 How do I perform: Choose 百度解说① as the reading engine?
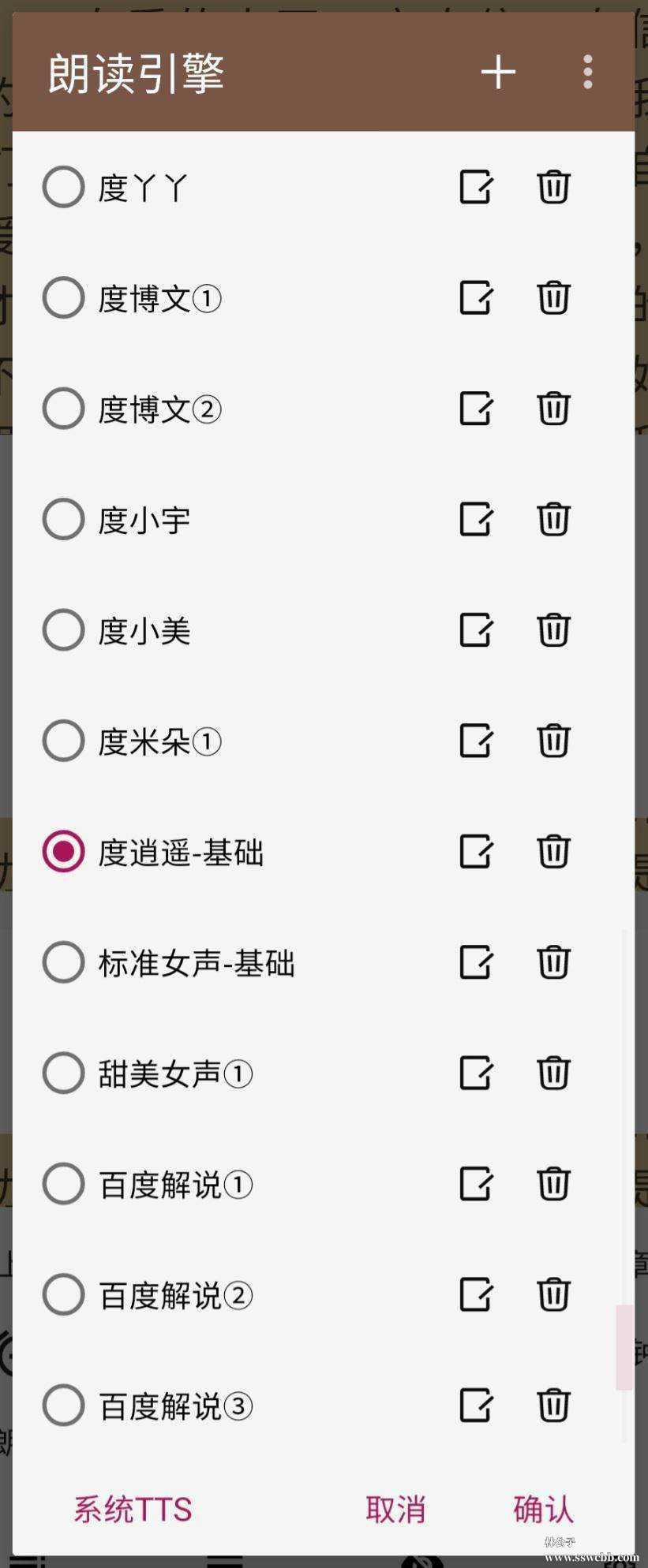pos(63,1183)
